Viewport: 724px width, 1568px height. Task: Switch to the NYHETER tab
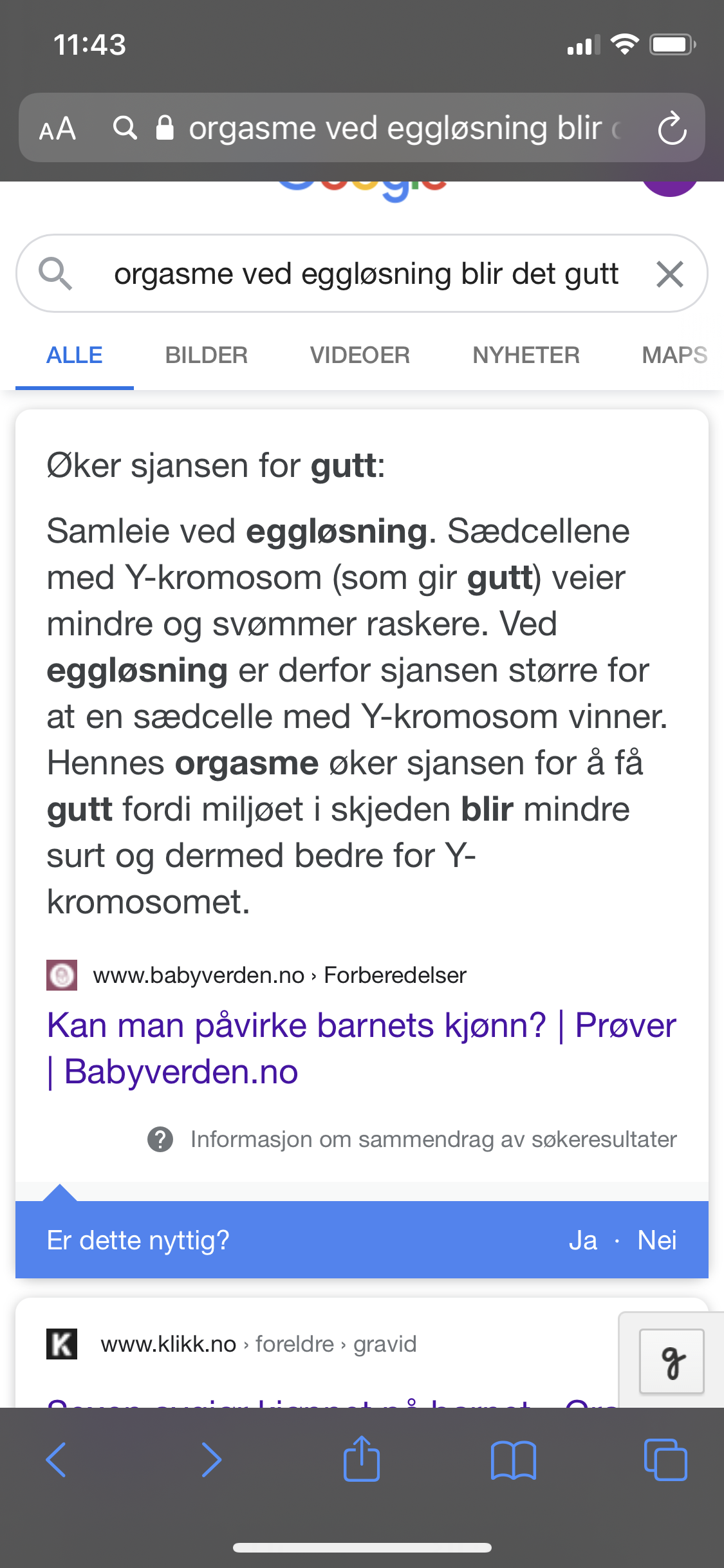[526, 355]
